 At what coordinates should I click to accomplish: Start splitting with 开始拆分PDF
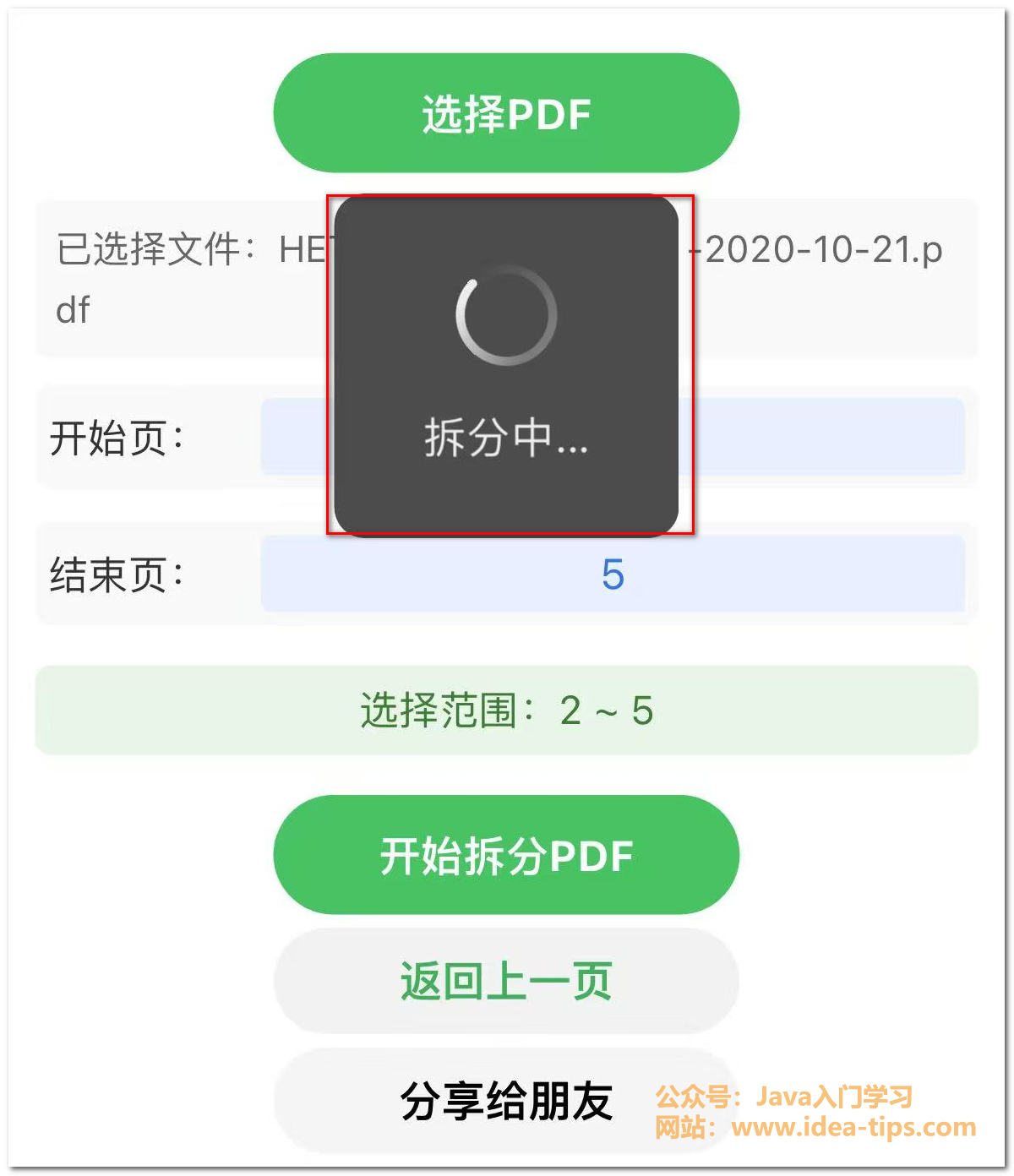tap(506, 855)
